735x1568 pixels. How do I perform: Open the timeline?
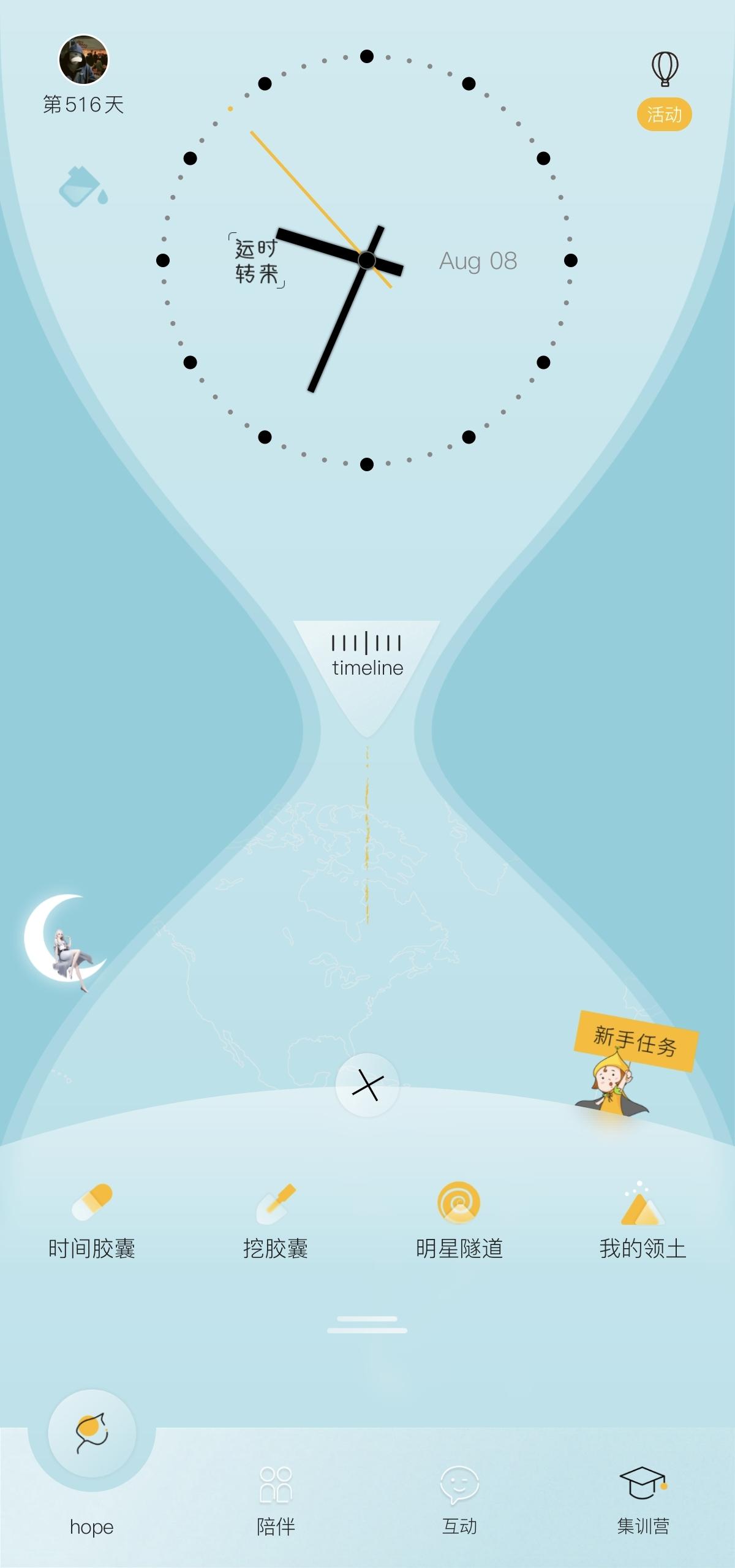coord(367,659)
